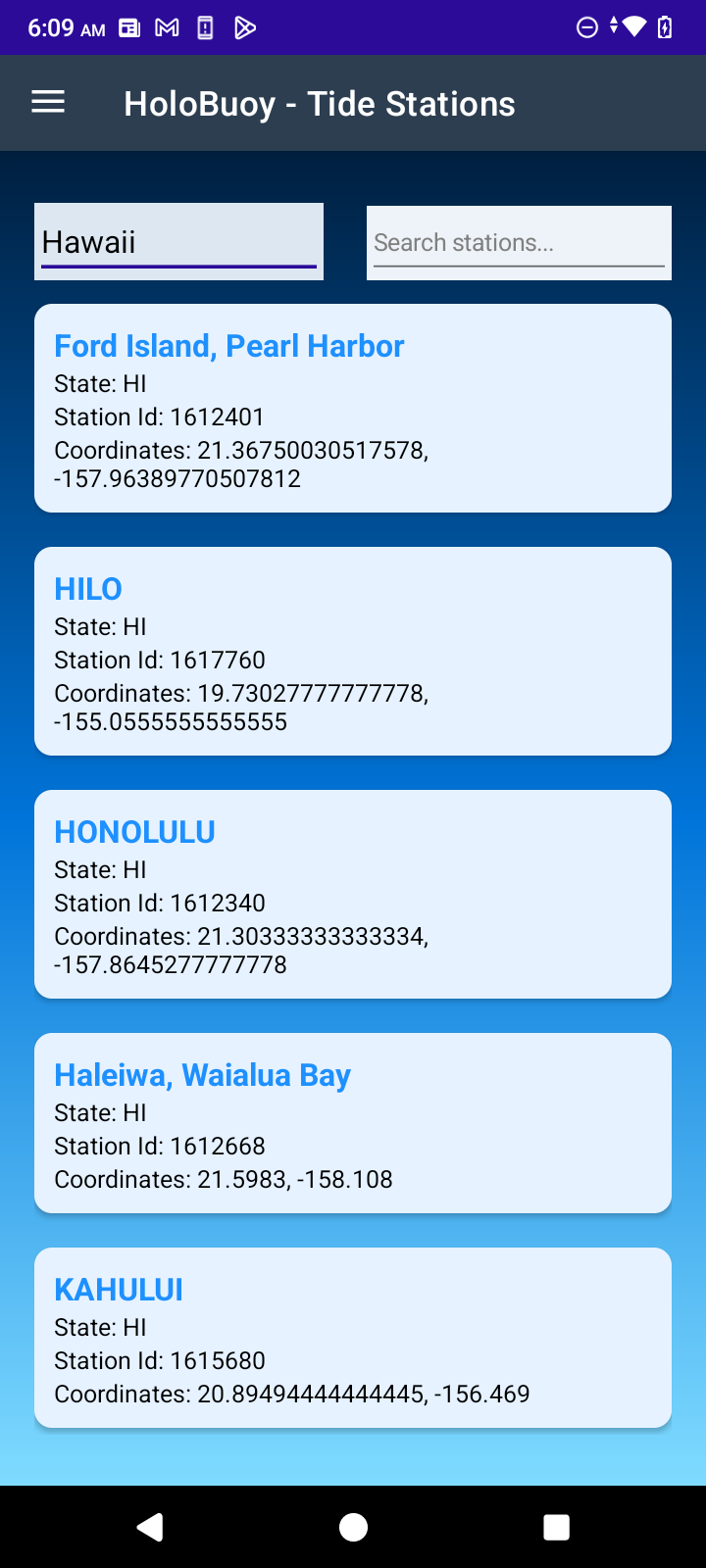Open the Hawaii state selector
Viewport: 706px width, 1568px height.
point(178,242)
